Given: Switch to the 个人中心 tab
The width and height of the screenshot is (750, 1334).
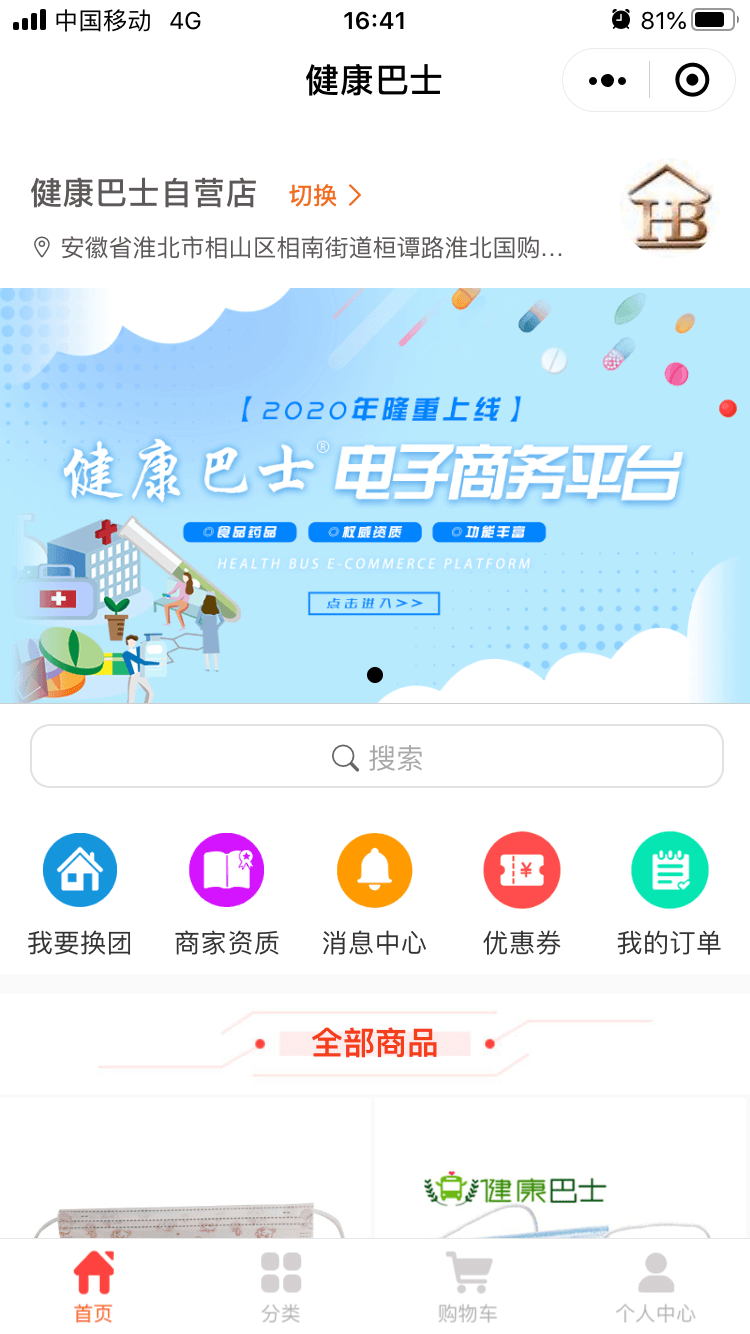Looking at the screenshot, I should point(656,1287).
